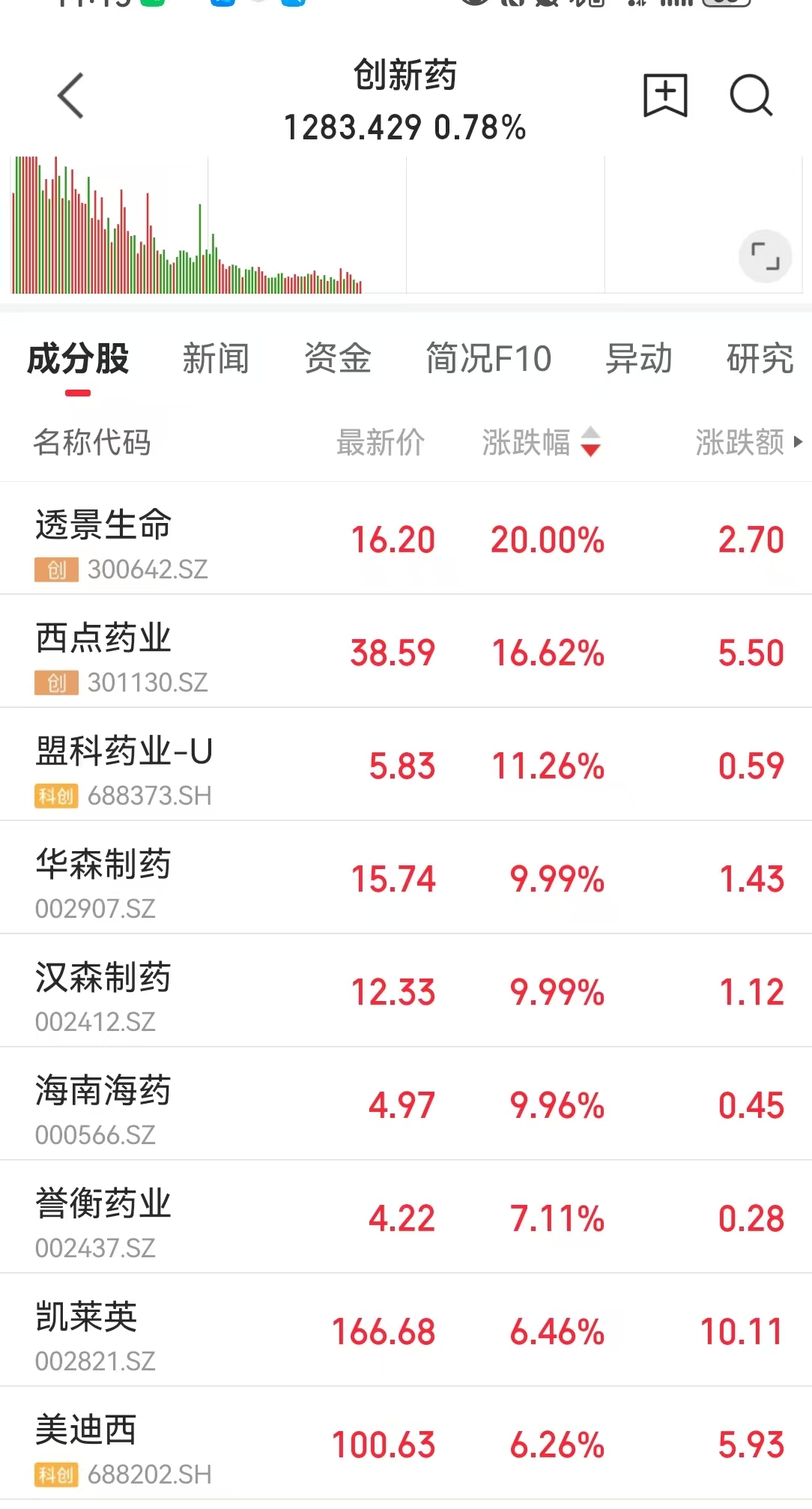Screen dimensions: 812x1509
Task: Open 华森制药 002907.SZ row
Action: [x=406, y=878]
